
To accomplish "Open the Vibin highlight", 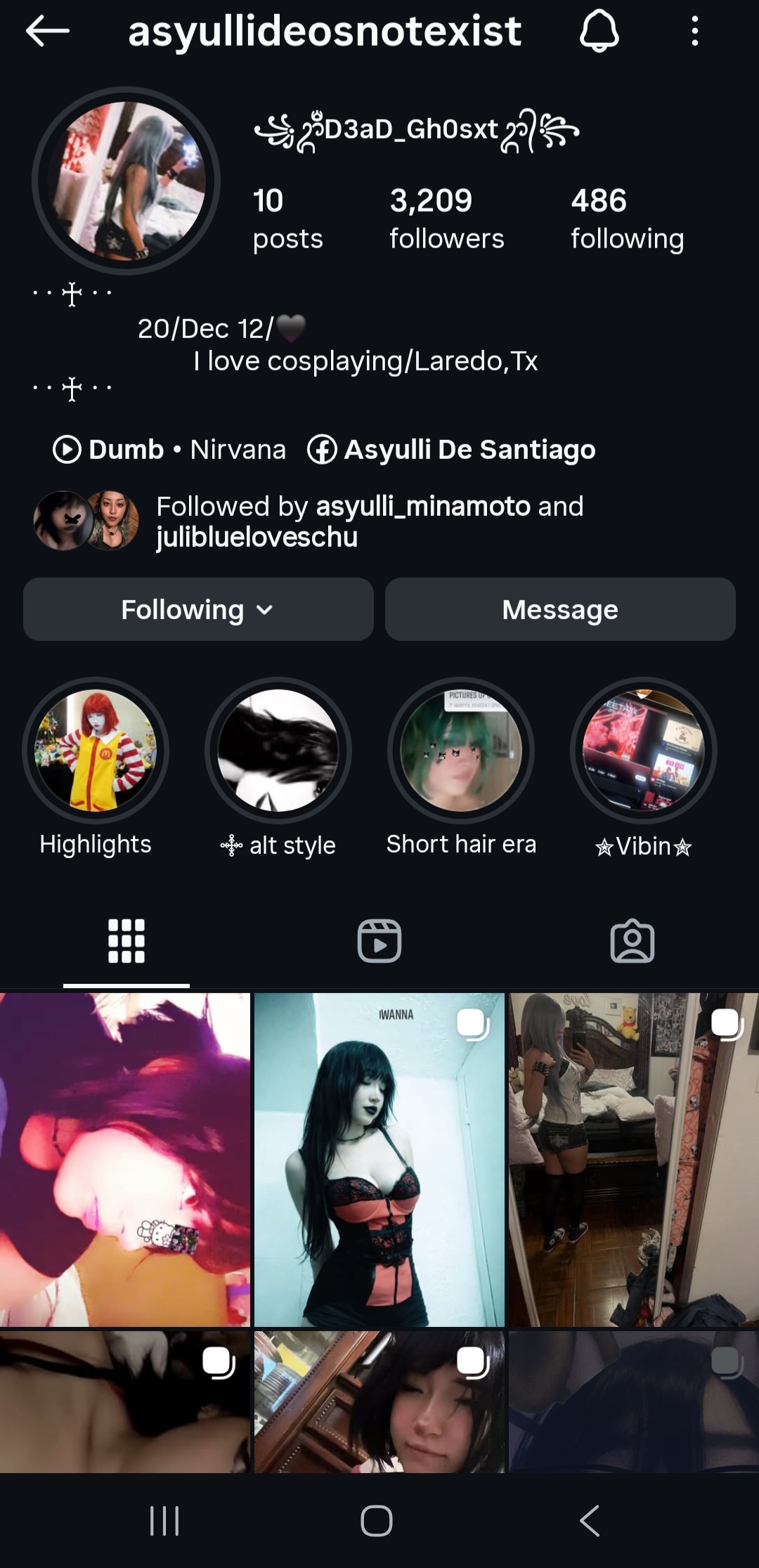I will coord(644,751).
